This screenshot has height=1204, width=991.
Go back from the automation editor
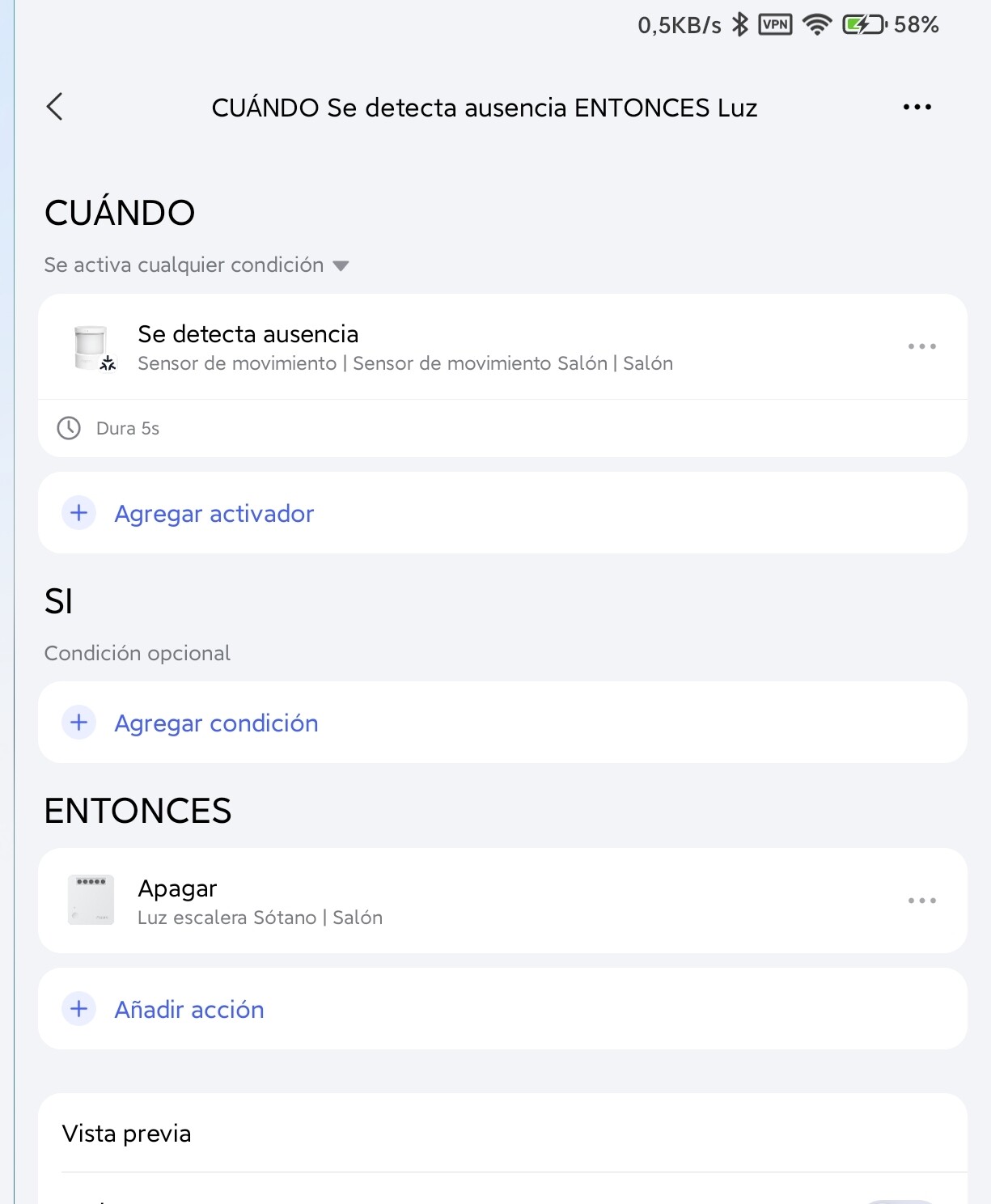pyautogui.click(x=55, y=107)
